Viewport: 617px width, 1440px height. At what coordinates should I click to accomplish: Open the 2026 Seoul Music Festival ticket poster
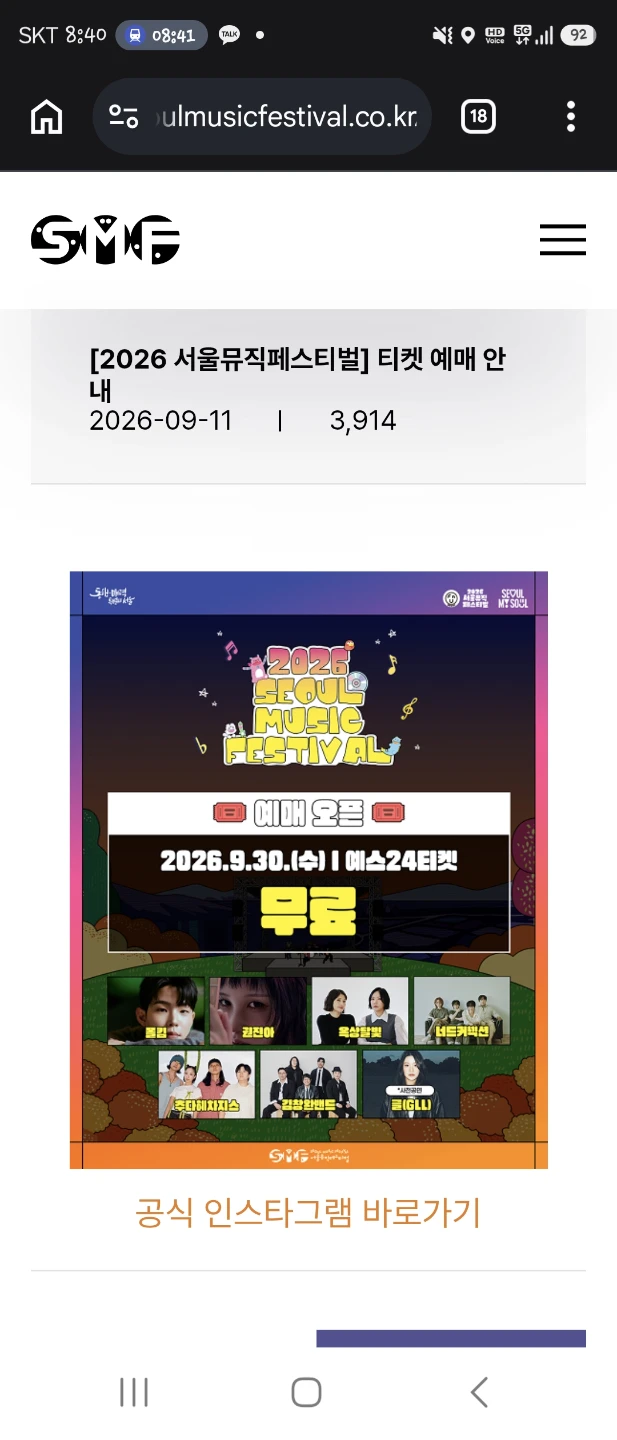(x=309, y=870)
